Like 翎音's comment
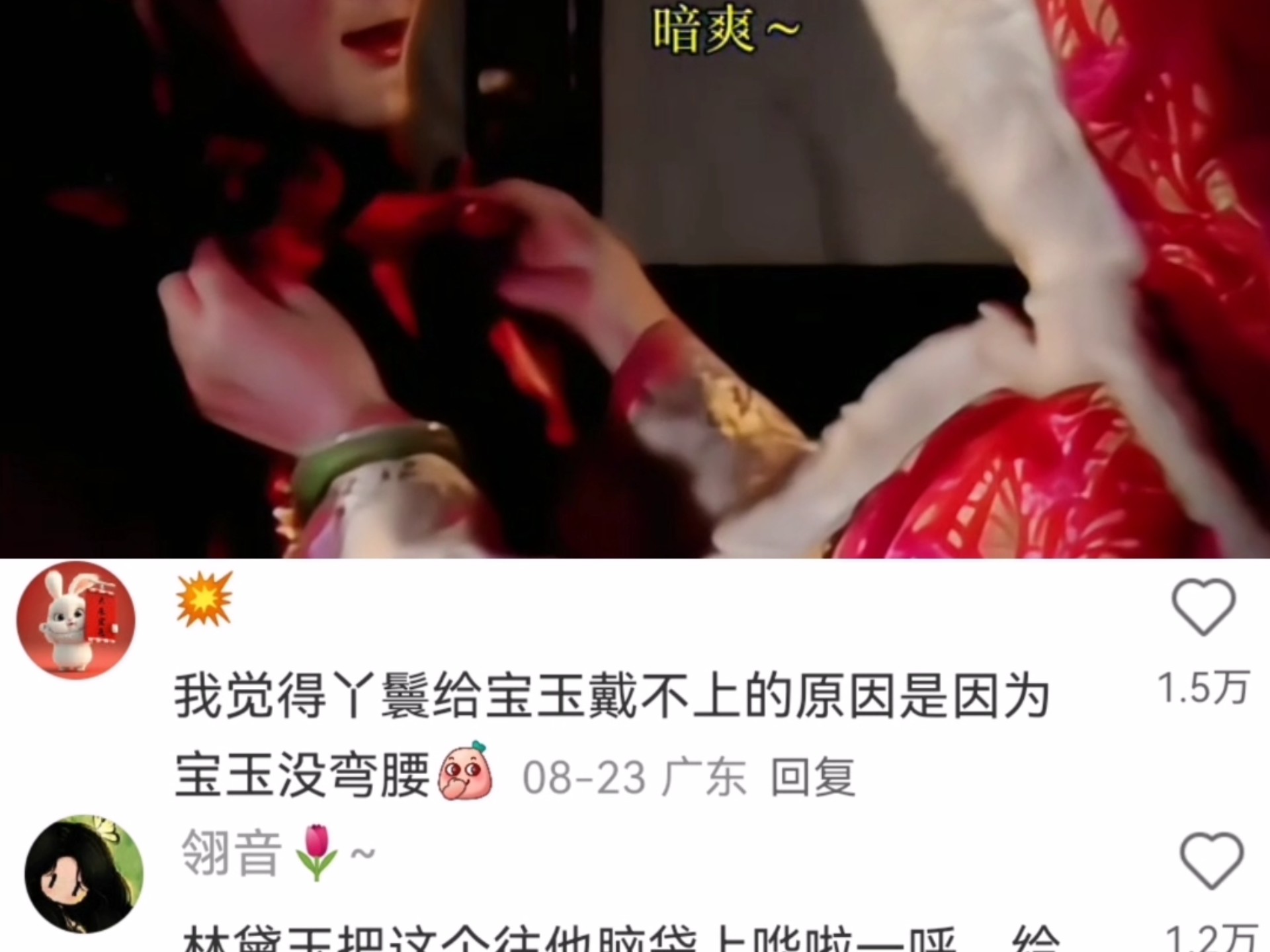The height and width of the screenshot is (952, 1270). 1212,860
